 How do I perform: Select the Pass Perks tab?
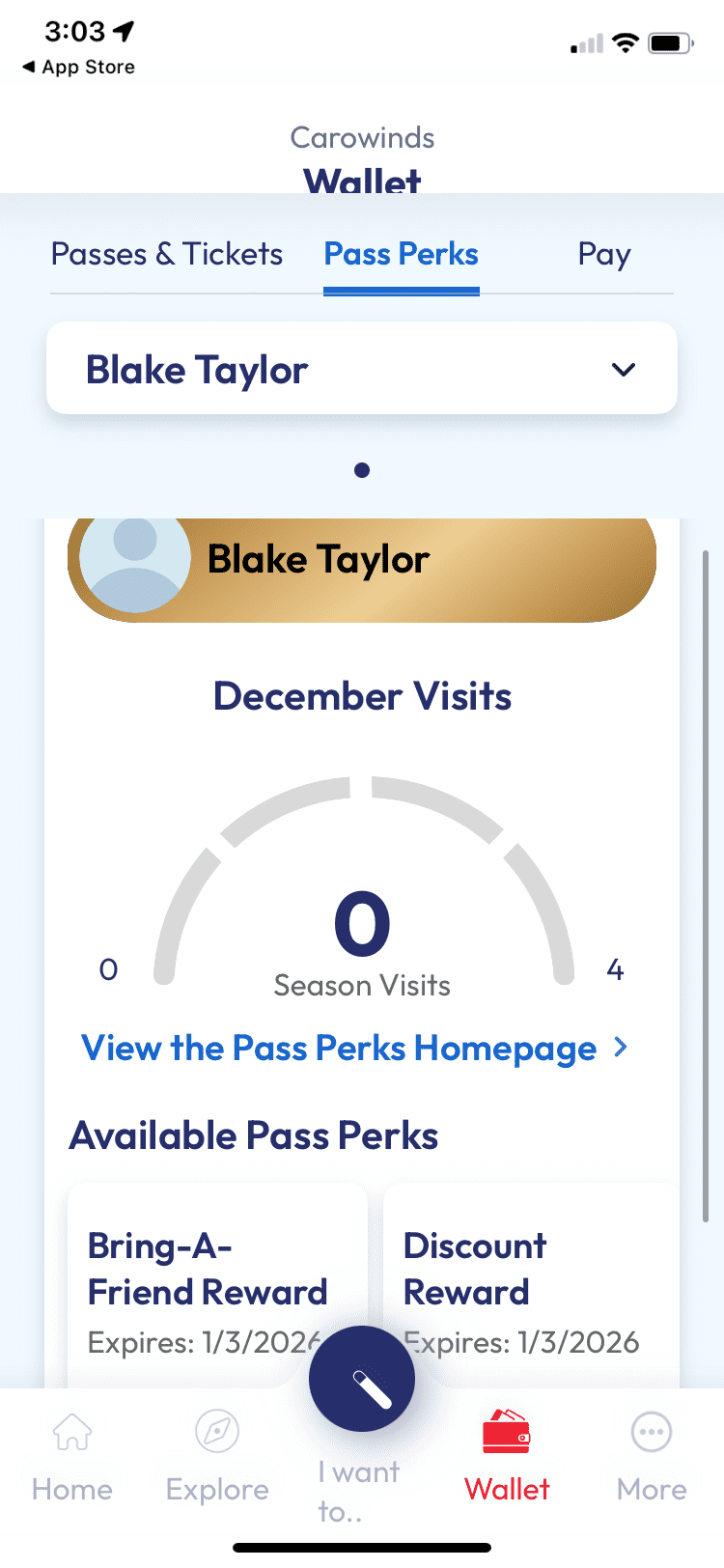tap(401, 255)
